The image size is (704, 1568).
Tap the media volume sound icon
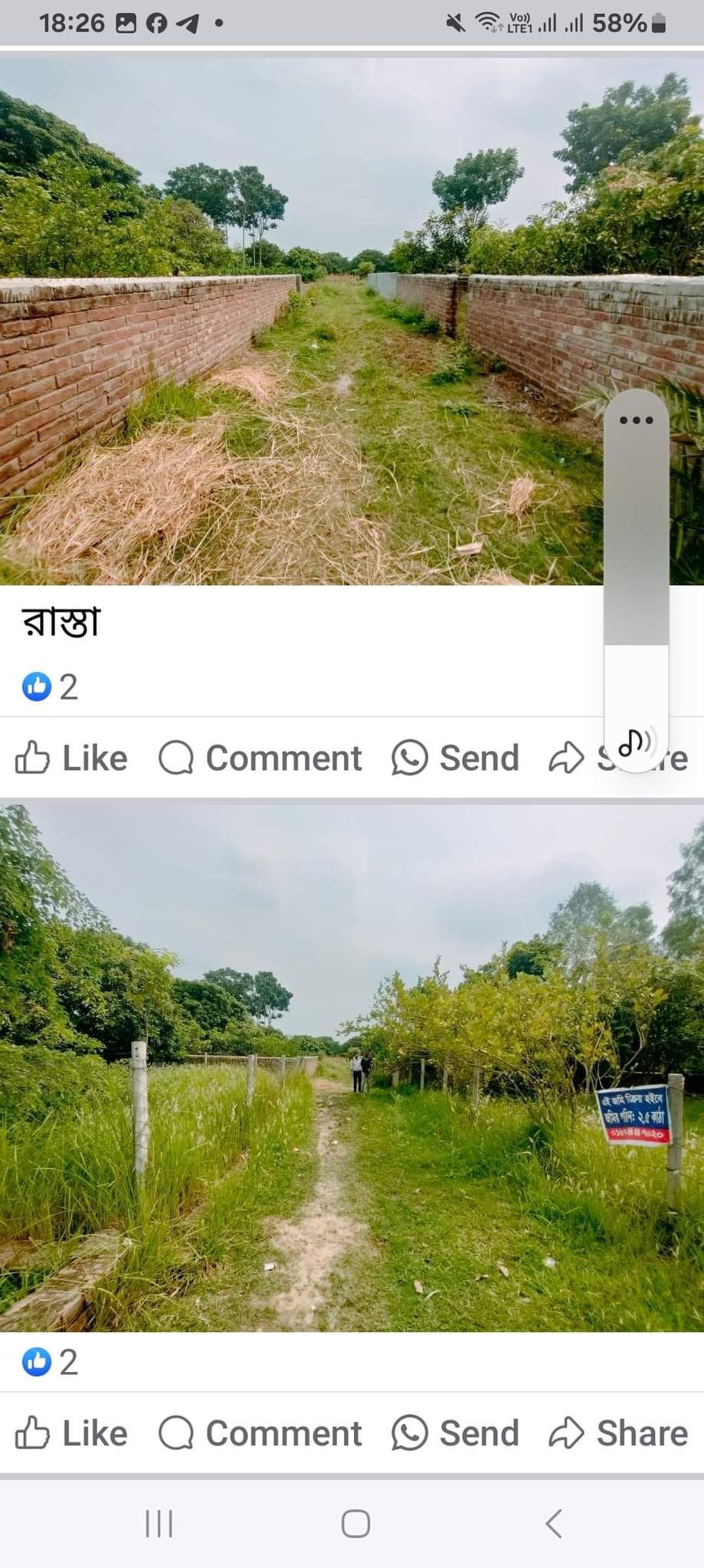[636, 742]
